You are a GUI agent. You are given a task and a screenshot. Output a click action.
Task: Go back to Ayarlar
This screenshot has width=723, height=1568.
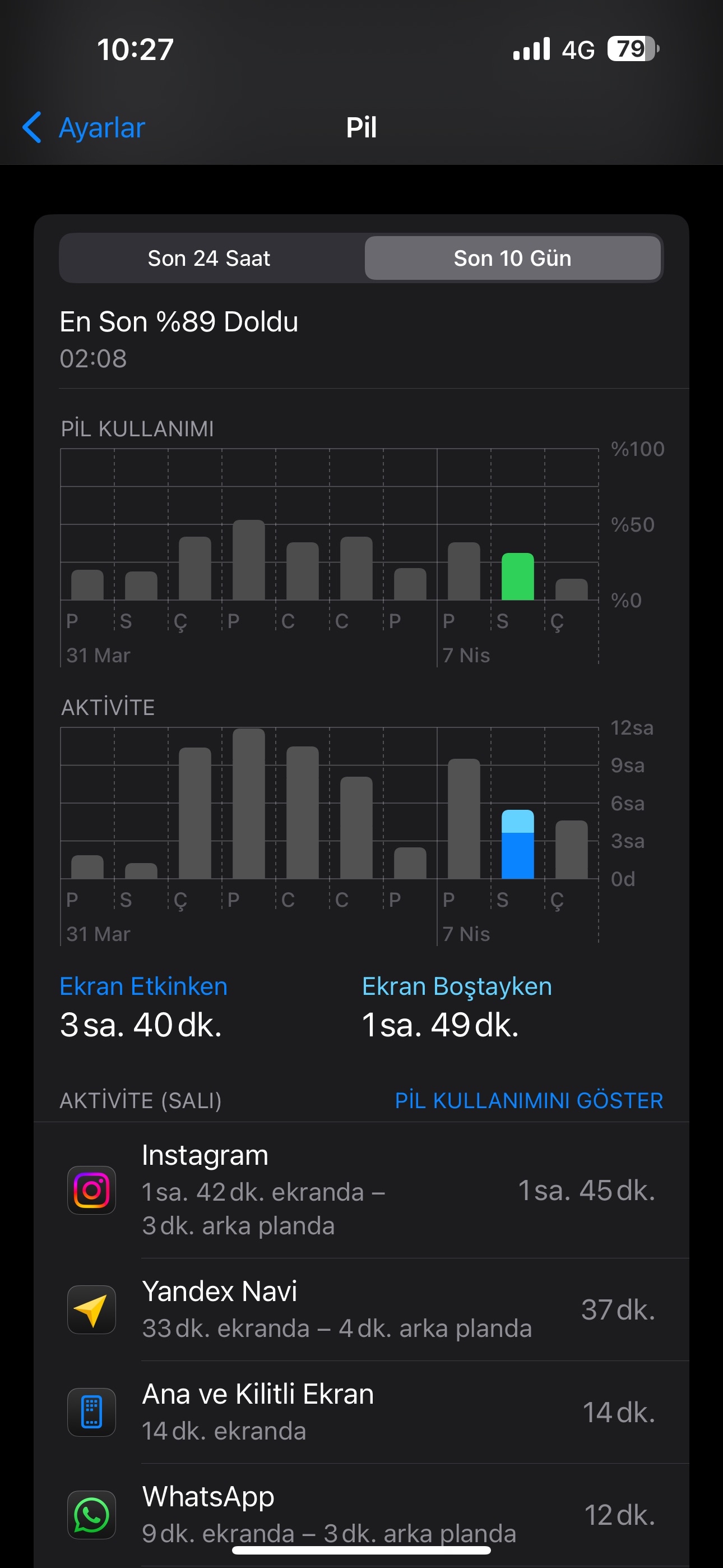[x=84, y=128]
